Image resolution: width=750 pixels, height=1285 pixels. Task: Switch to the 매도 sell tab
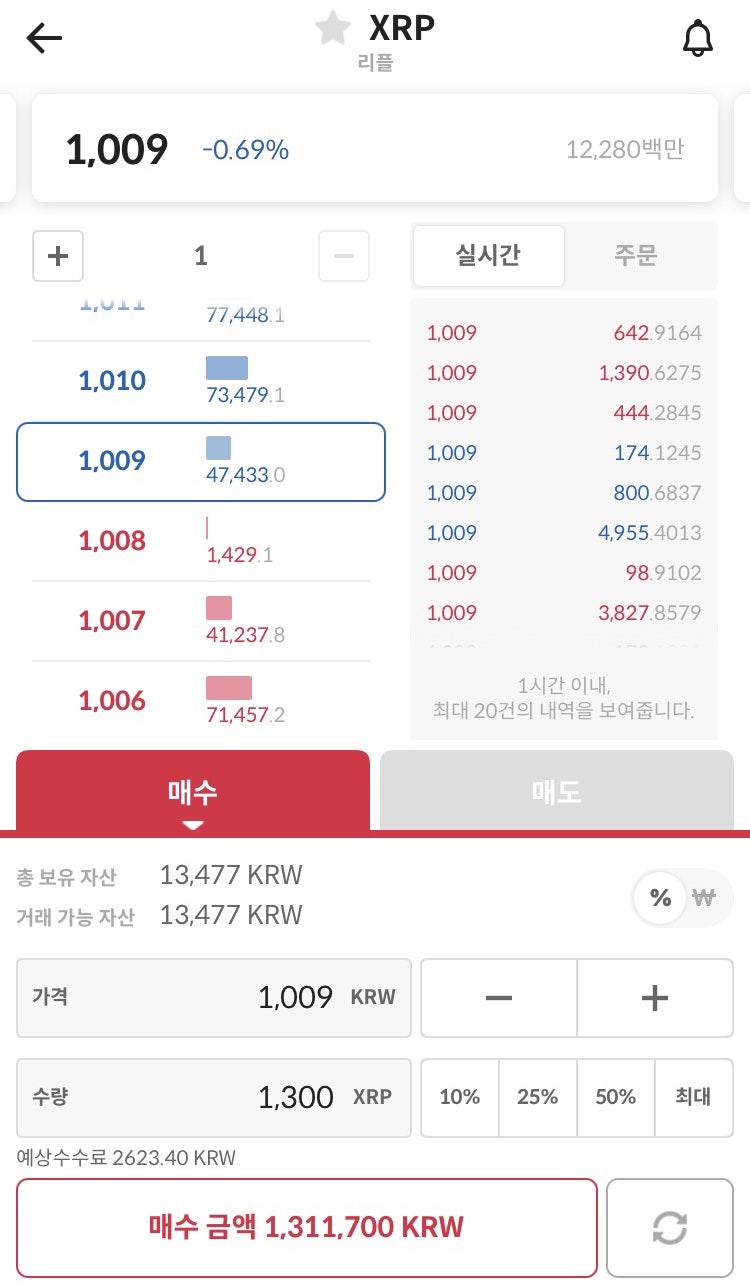(557, 789)
